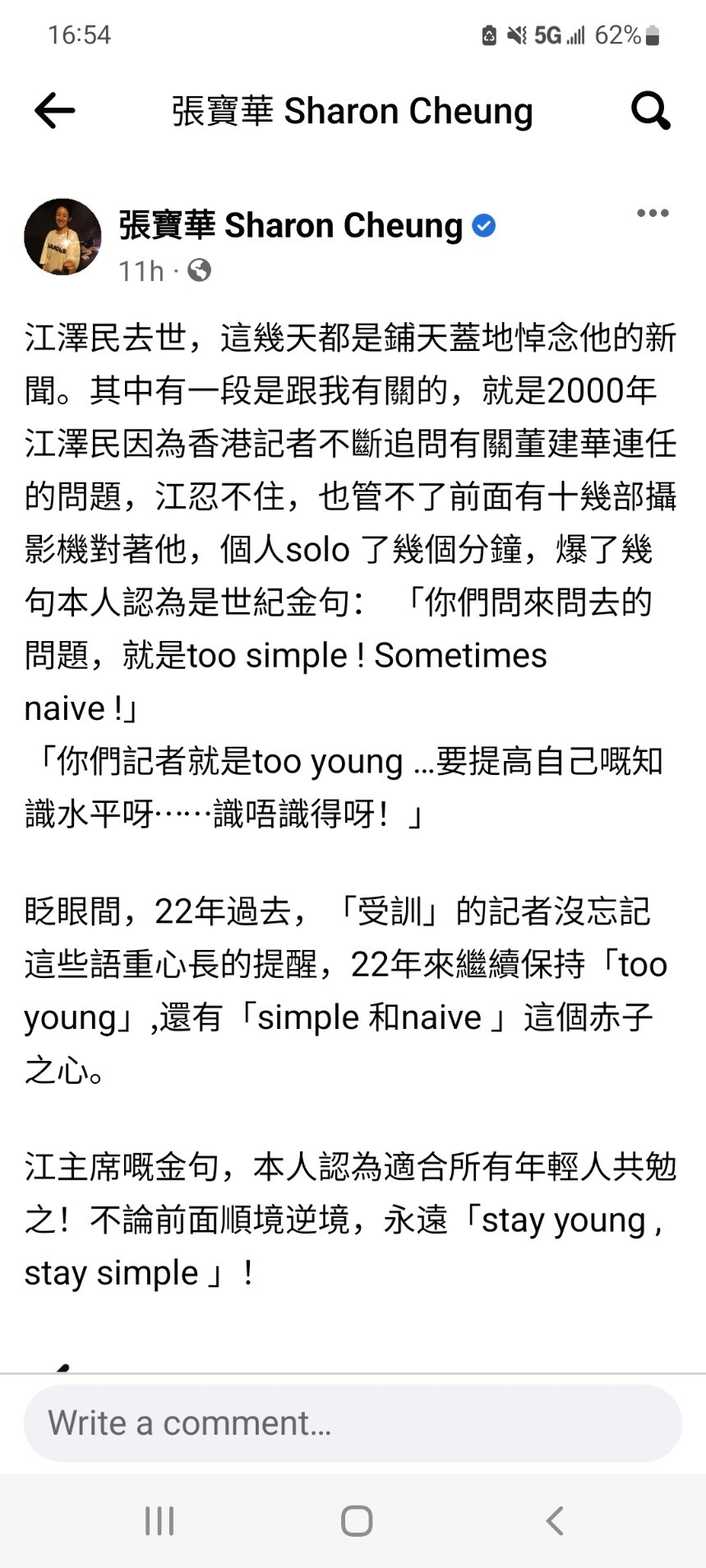
Task: Open the post's three-dot options menu
Action: point(653,214)
